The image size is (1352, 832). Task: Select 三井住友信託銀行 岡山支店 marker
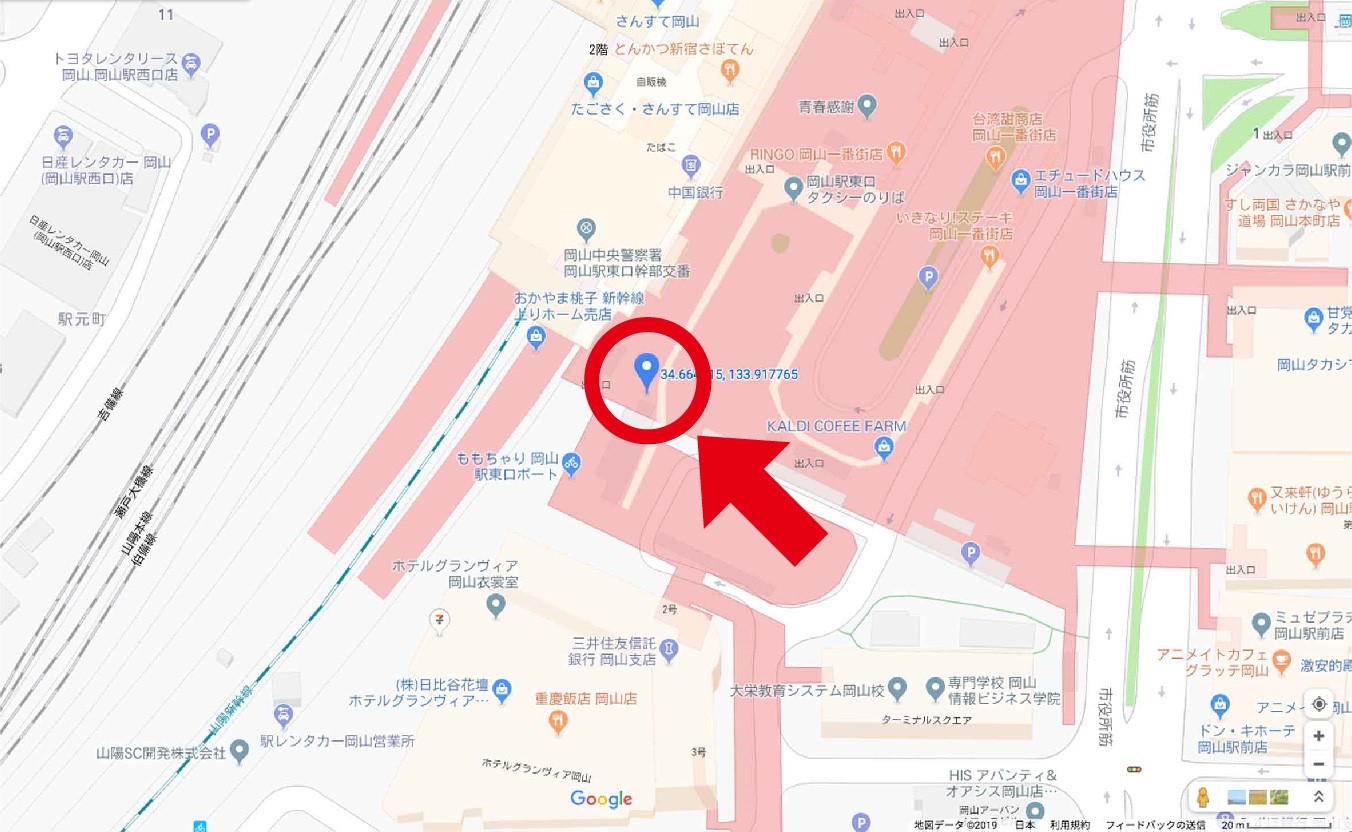[x=669, y=651]
